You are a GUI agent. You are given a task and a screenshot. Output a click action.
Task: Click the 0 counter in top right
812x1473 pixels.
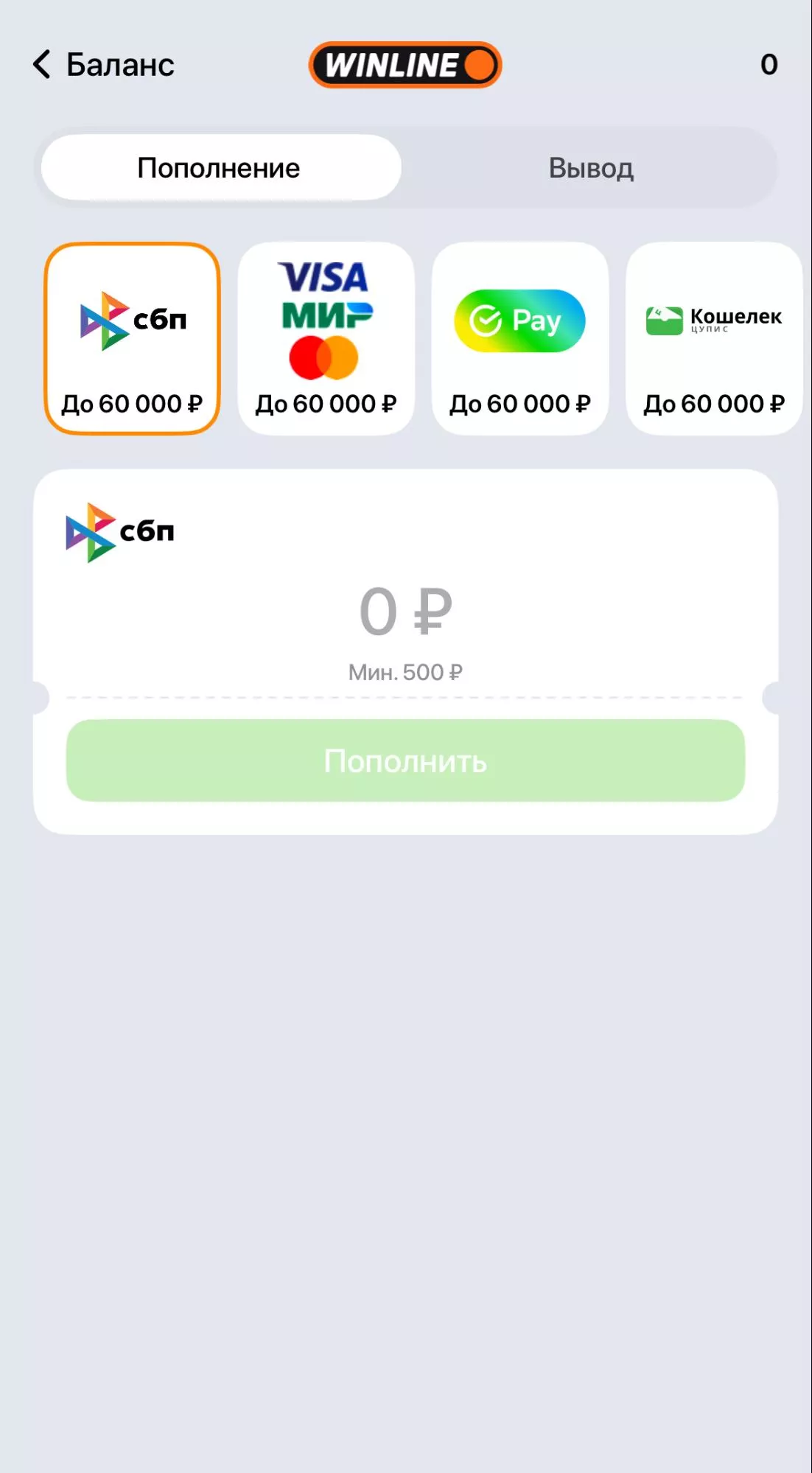769,64
